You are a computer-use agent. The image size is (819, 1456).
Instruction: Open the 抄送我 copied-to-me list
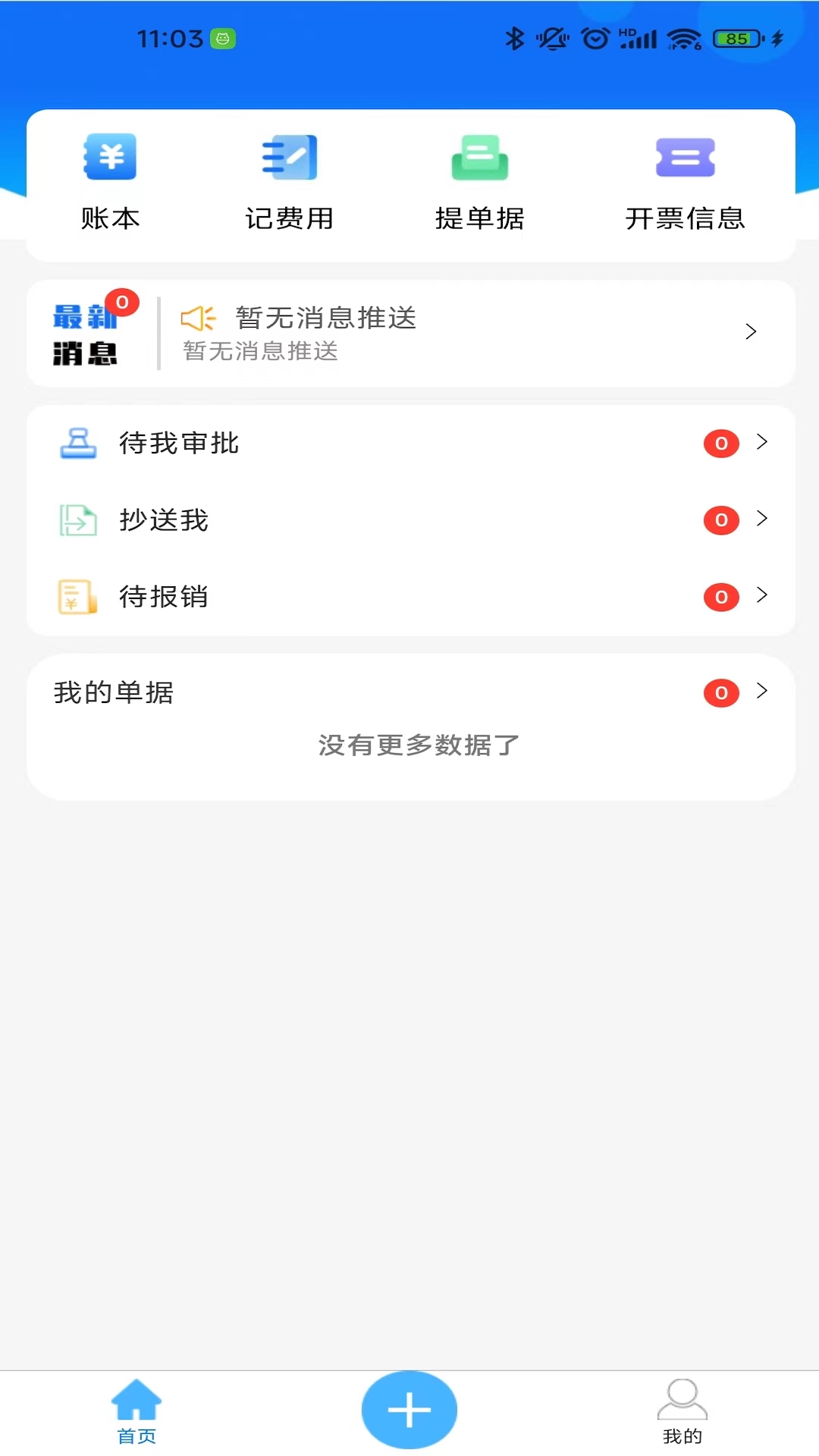pos(410,520)
